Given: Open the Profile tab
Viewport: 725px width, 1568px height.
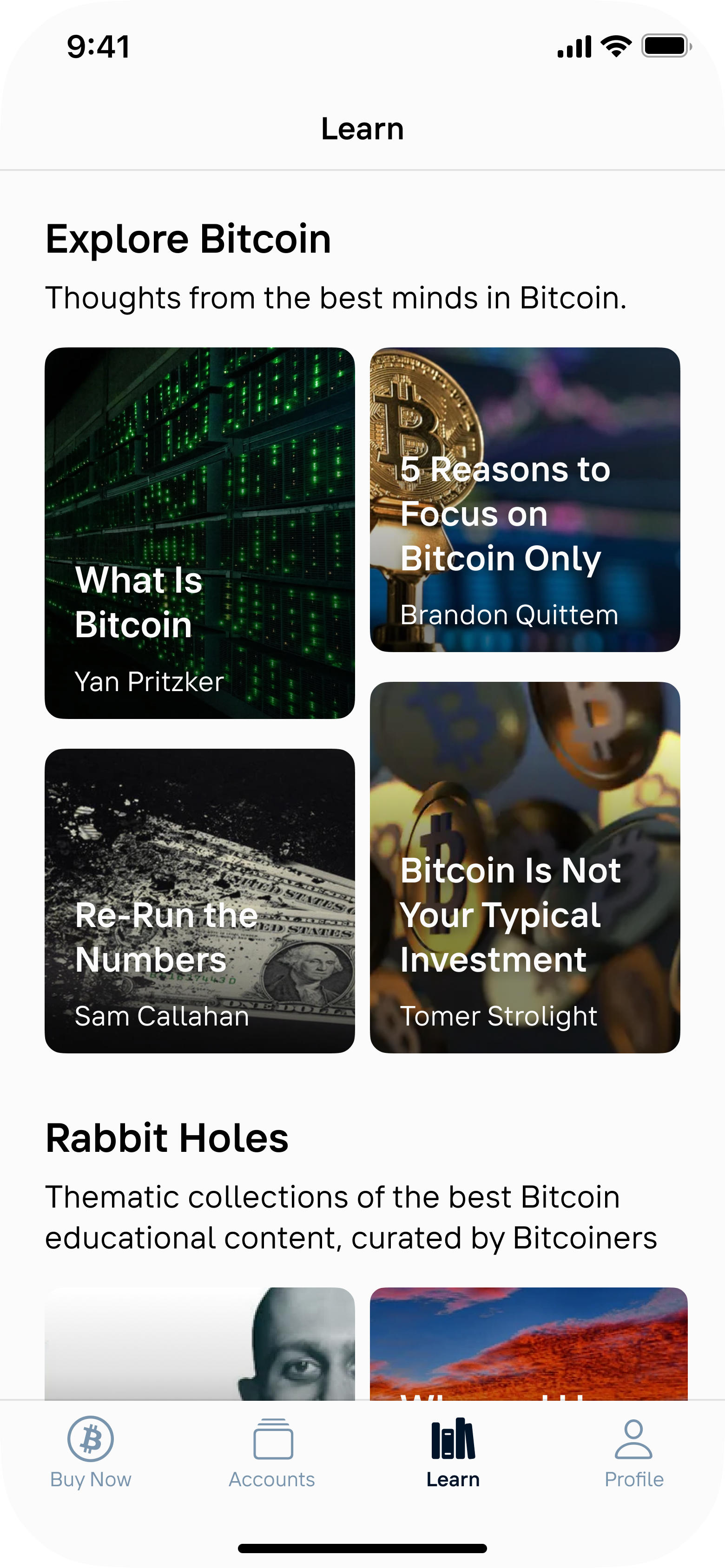Looking at the screenshot, I should tap(634, 1461).
